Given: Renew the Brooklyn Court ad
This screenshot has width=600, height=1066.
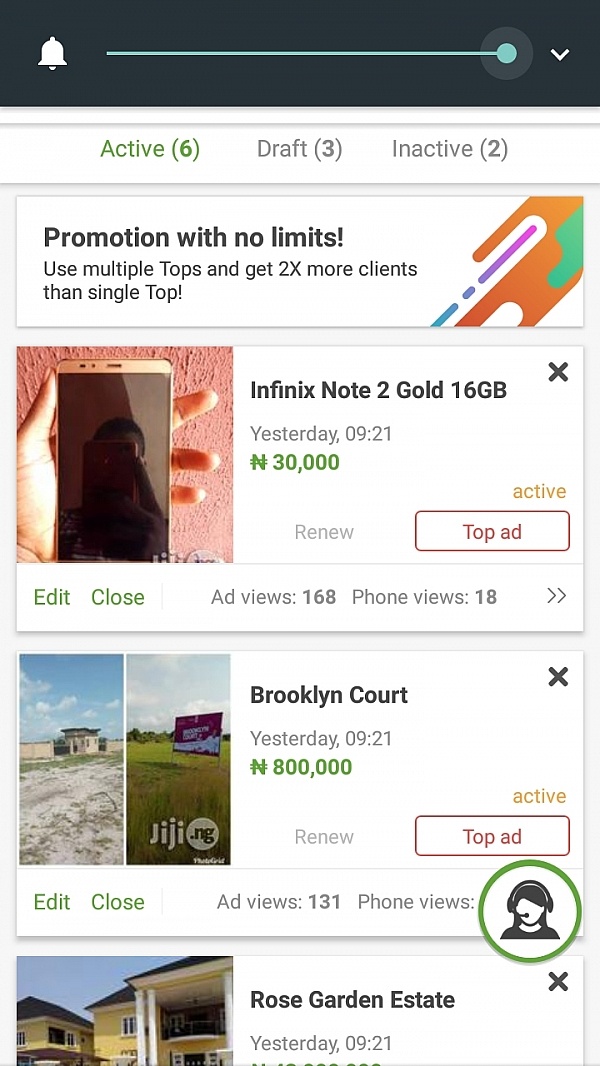Looking at the screenshot, I should coord(324,837).
